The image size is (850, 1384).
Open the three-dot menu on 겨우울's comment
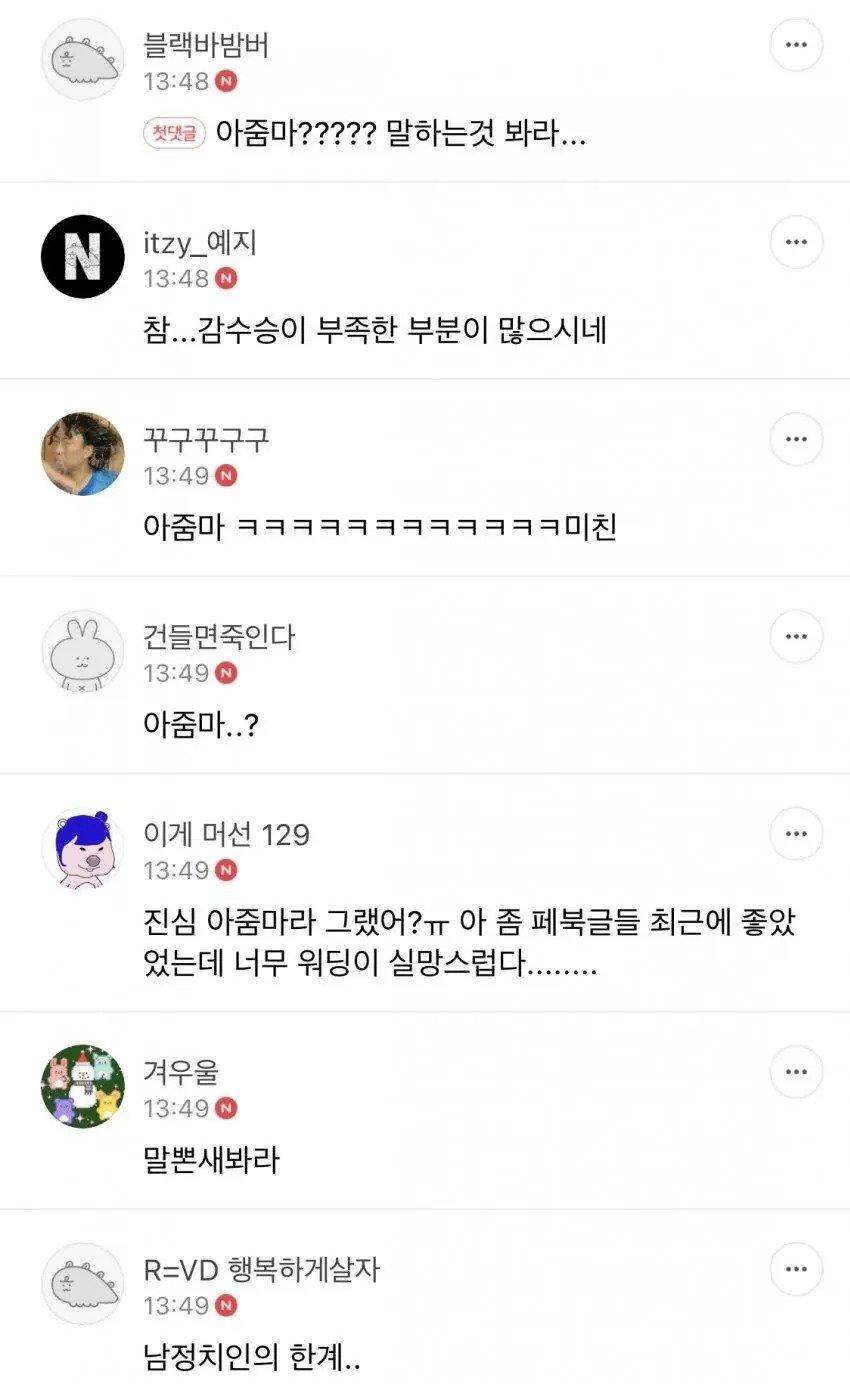point(796,1070)
